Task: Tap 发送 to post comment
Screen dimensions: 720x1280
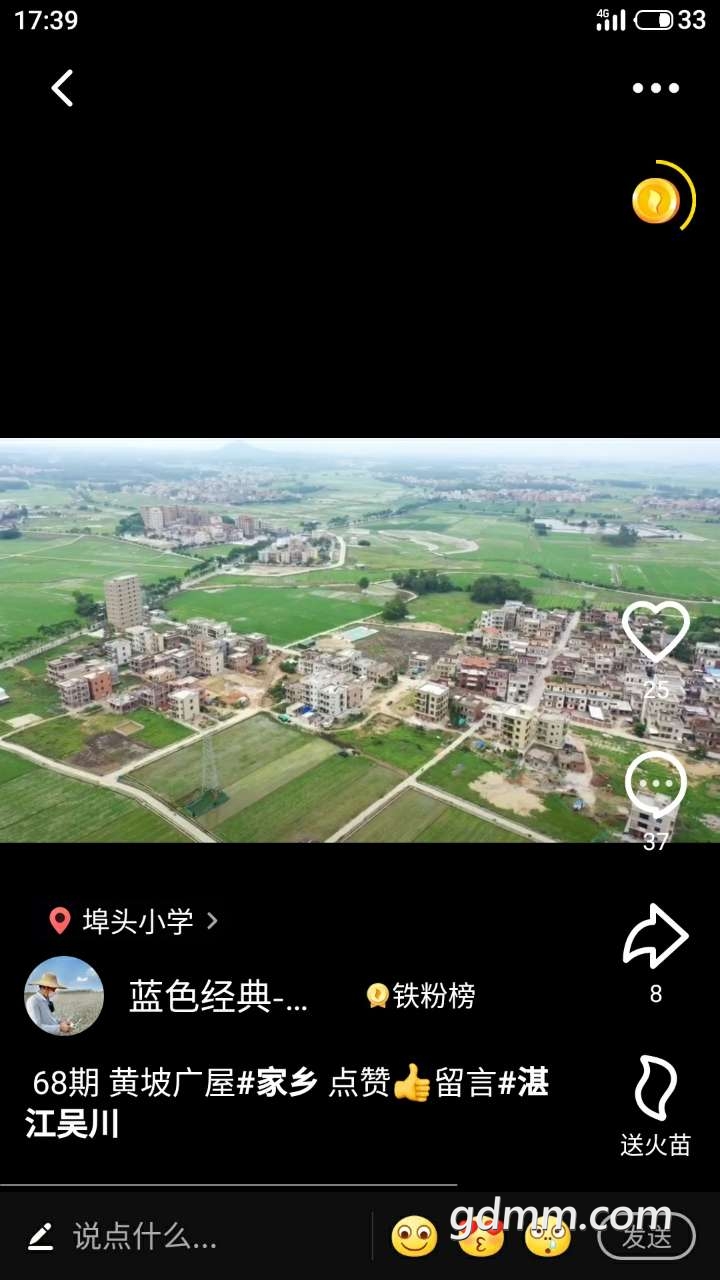Action: [x=646, y=1237]
